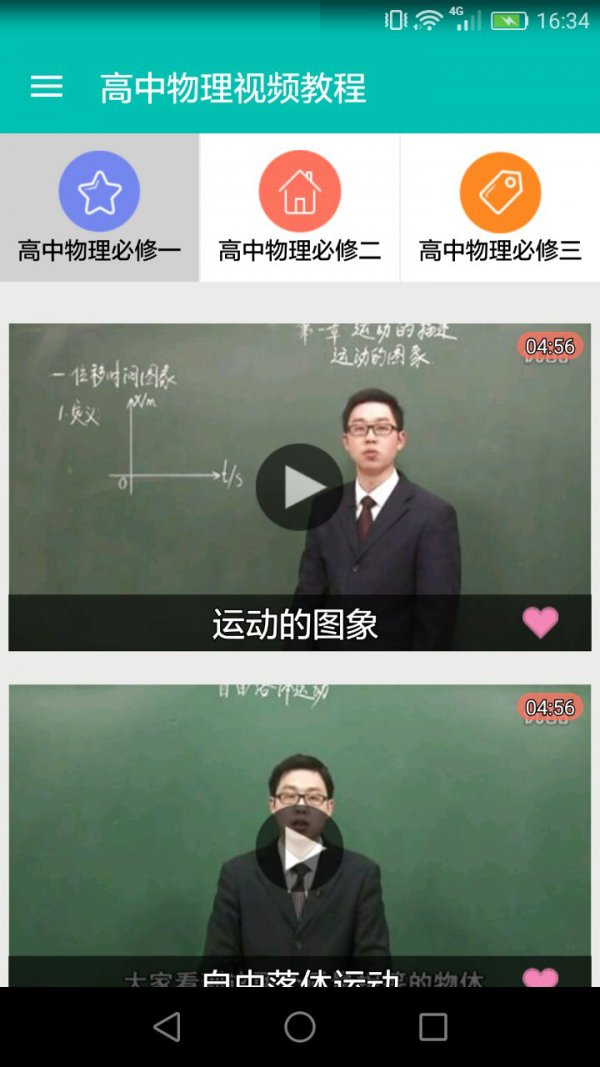Switch to the 高中物理必修三 tab

pos(500,208)
